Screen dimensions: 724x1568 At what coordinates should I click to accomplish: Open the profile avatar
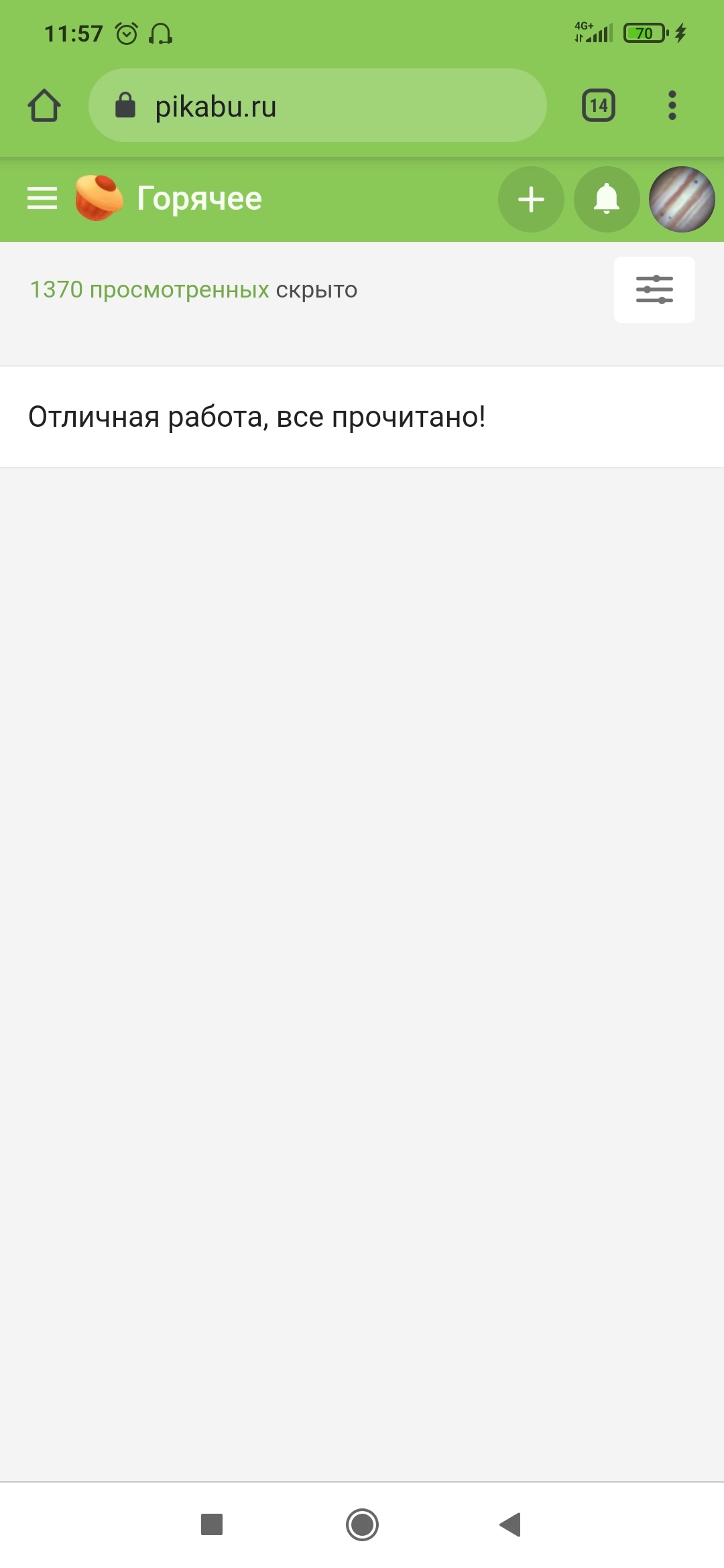point(682,199)
